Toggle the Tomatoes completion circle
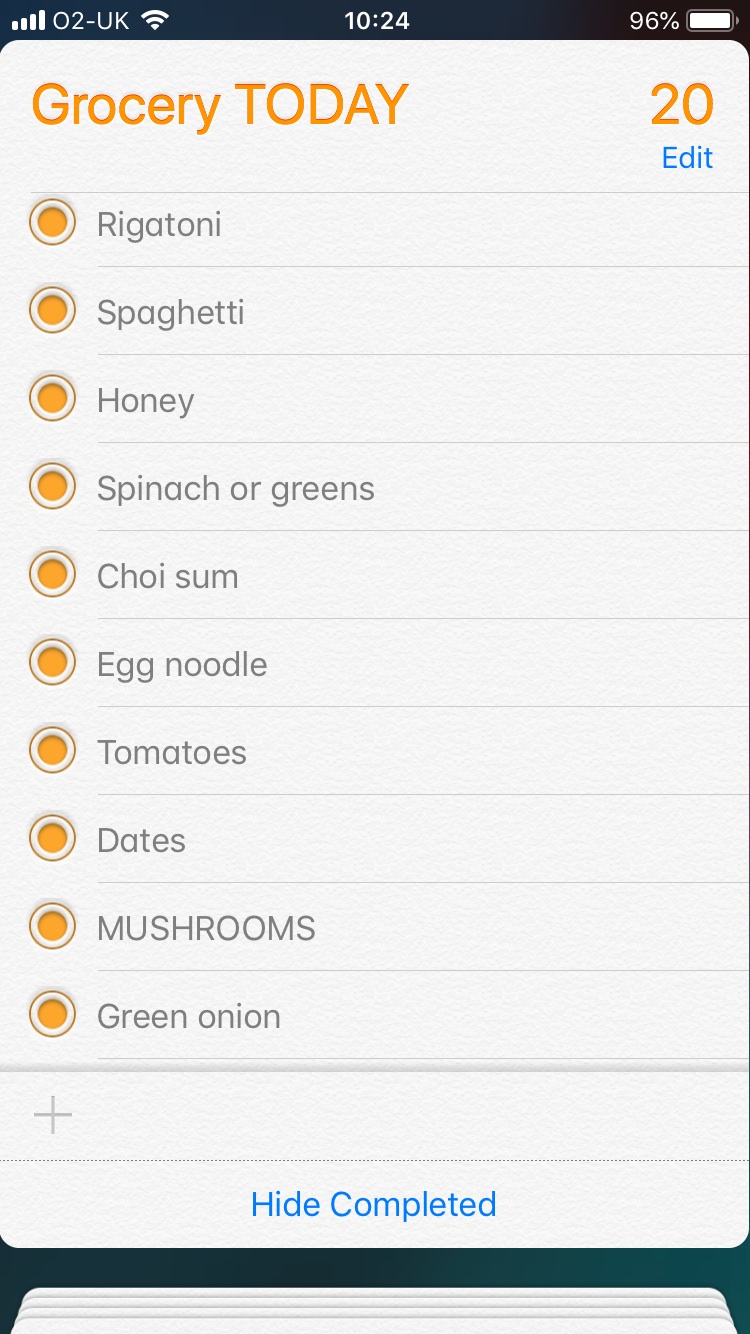The width and height of the screenshot is (750, 1334). click(53, 750)
